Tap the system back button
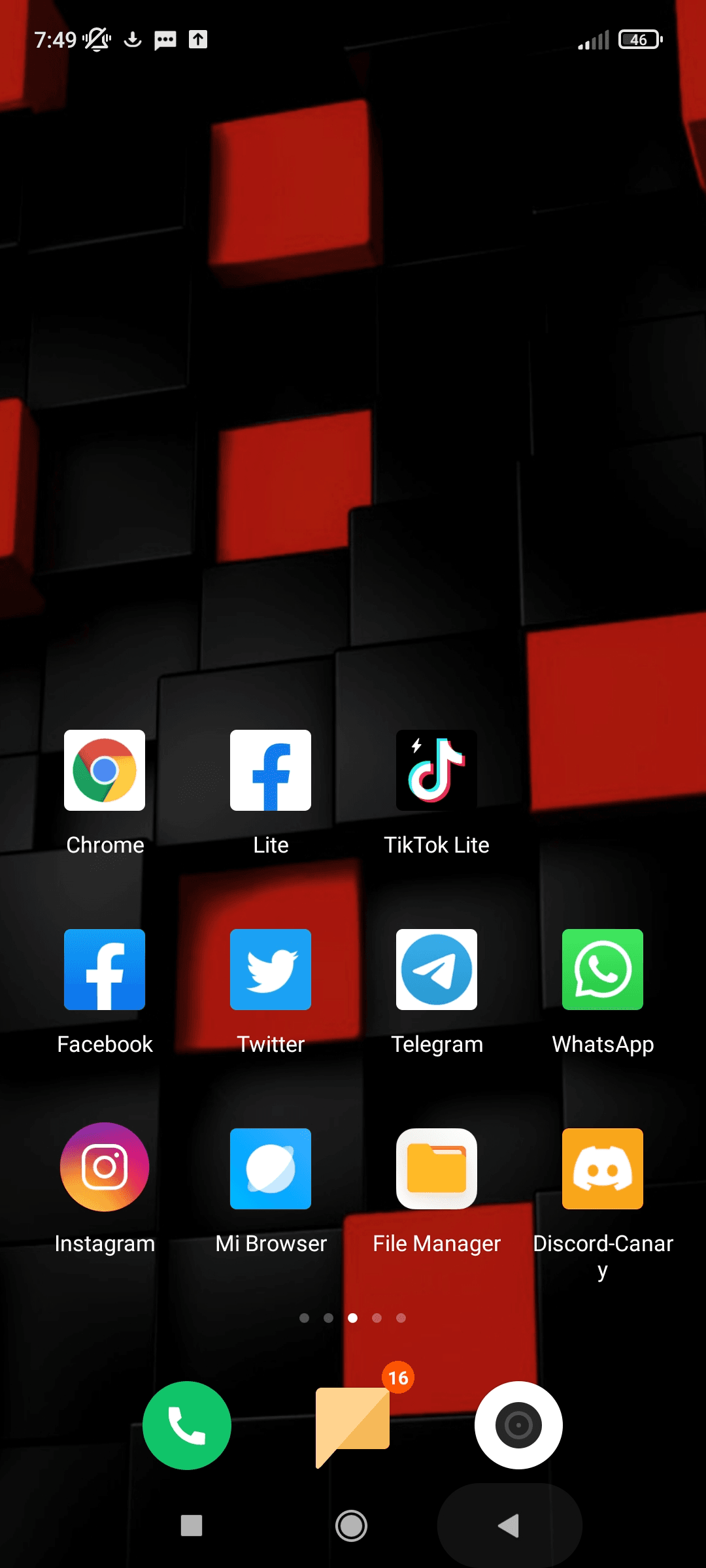This screenshot has width=706, height=1568. point(509,1526)
